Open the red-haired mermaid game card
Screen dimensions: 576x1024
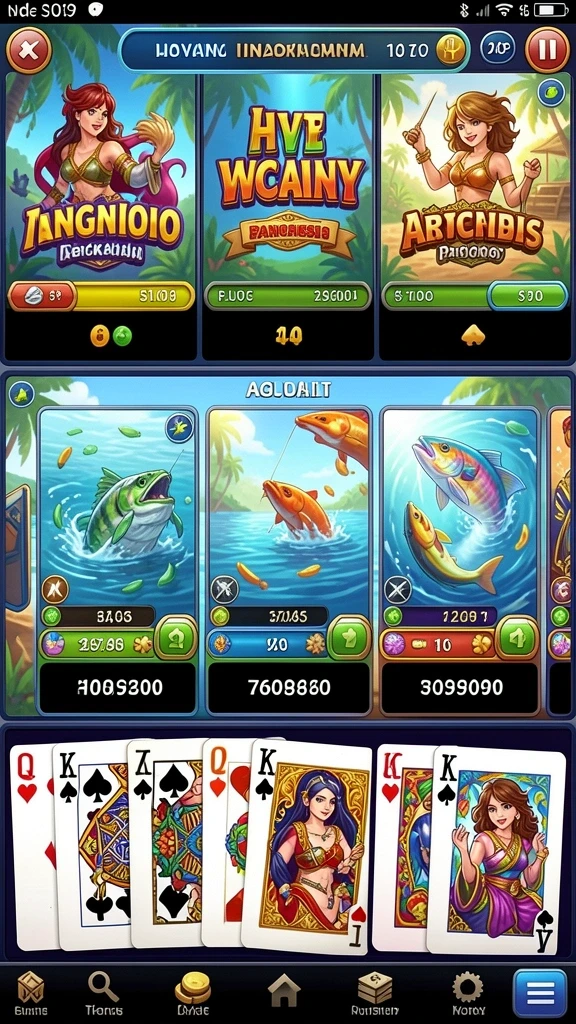(101, 219)
